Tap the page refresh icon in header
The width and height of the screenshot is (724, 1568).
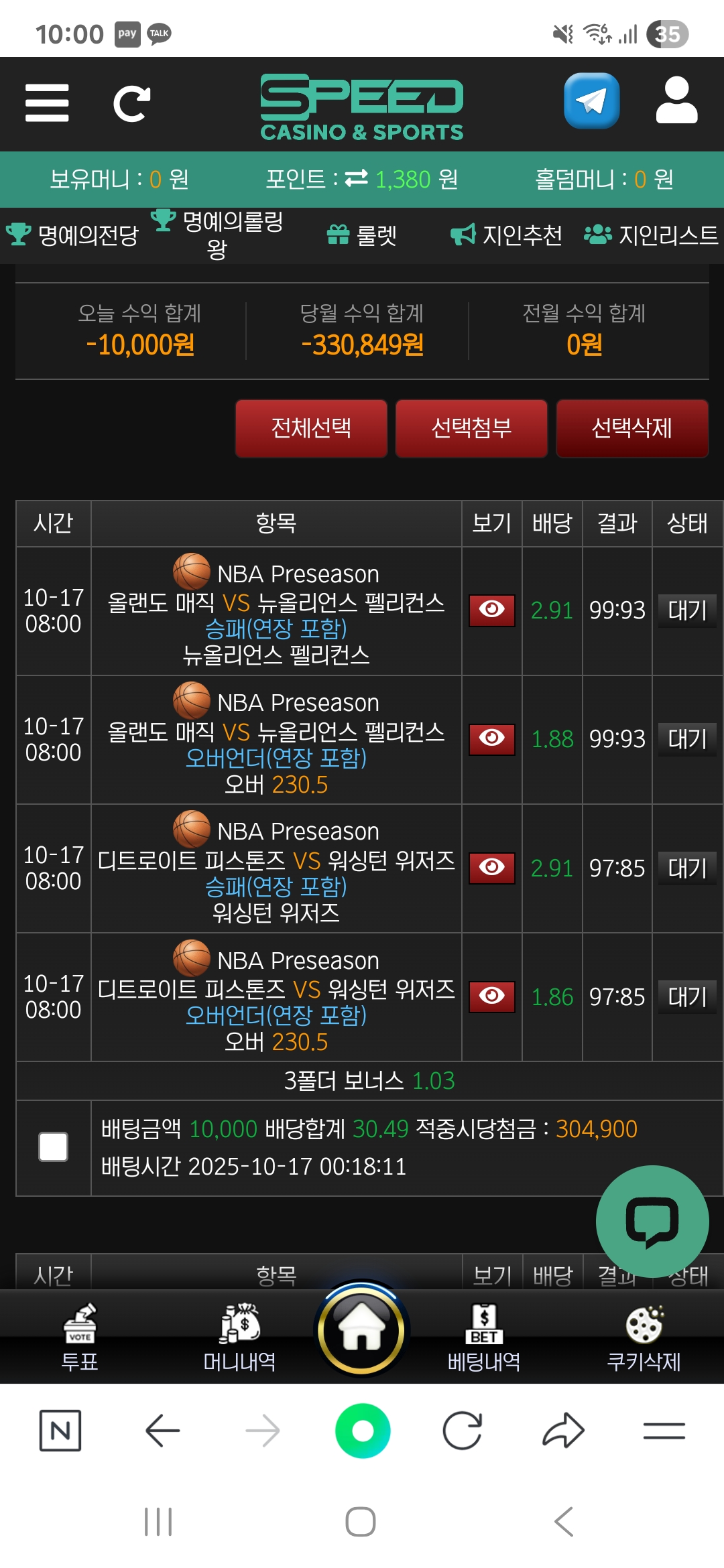click(x=131, y=104)
